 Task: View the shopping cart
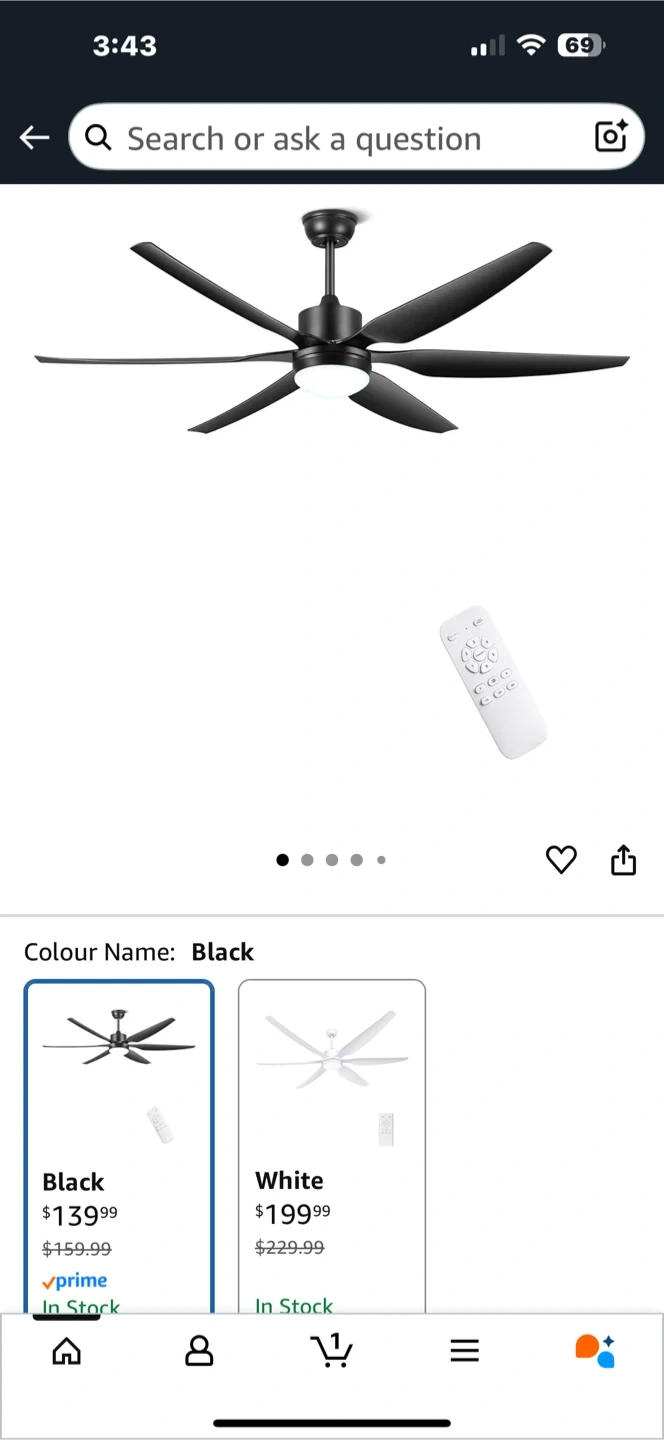[332, 1351]
